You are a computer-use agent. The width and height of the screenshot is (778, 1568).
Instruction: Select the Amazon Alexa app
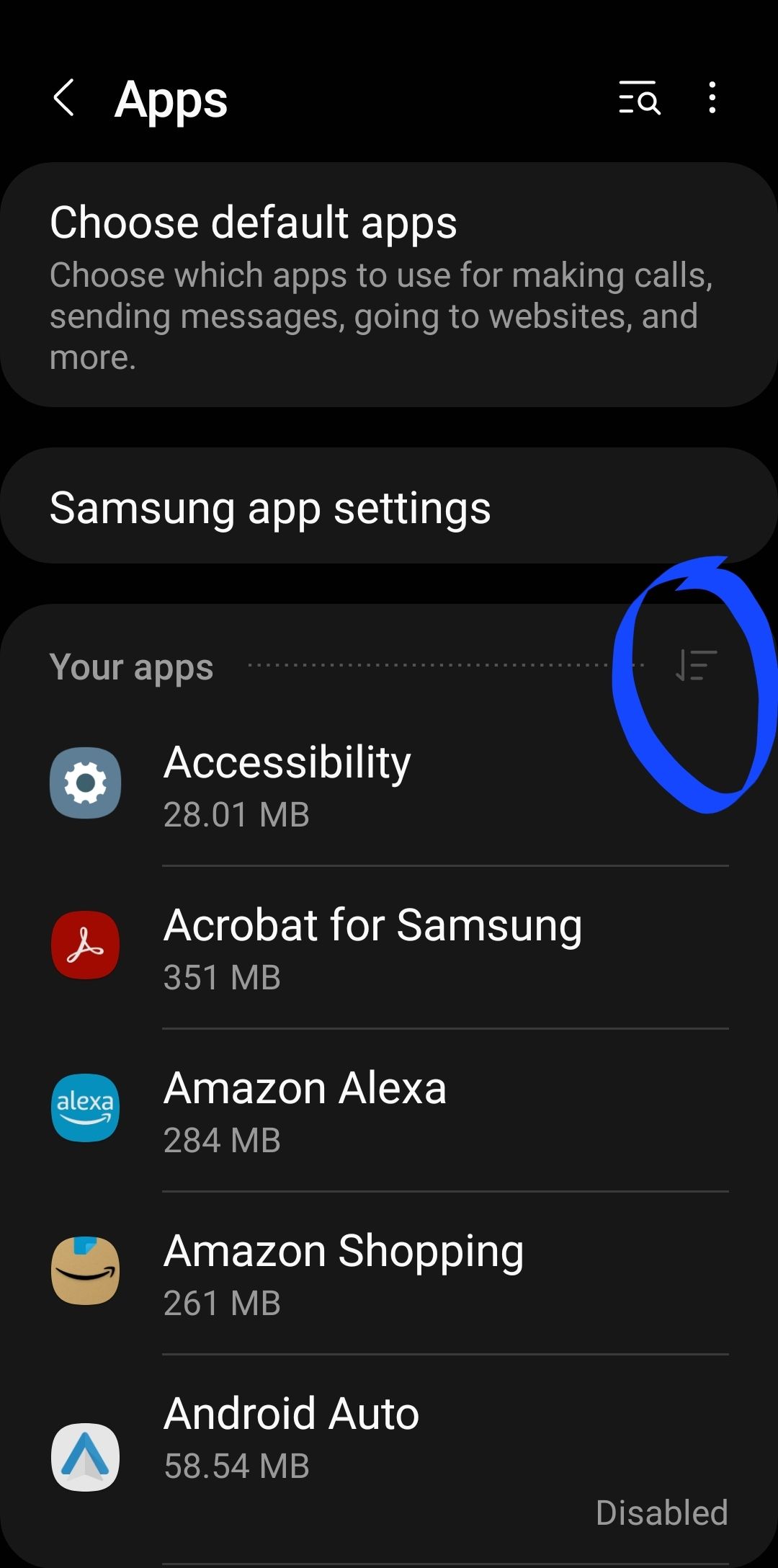(389, 1110)
